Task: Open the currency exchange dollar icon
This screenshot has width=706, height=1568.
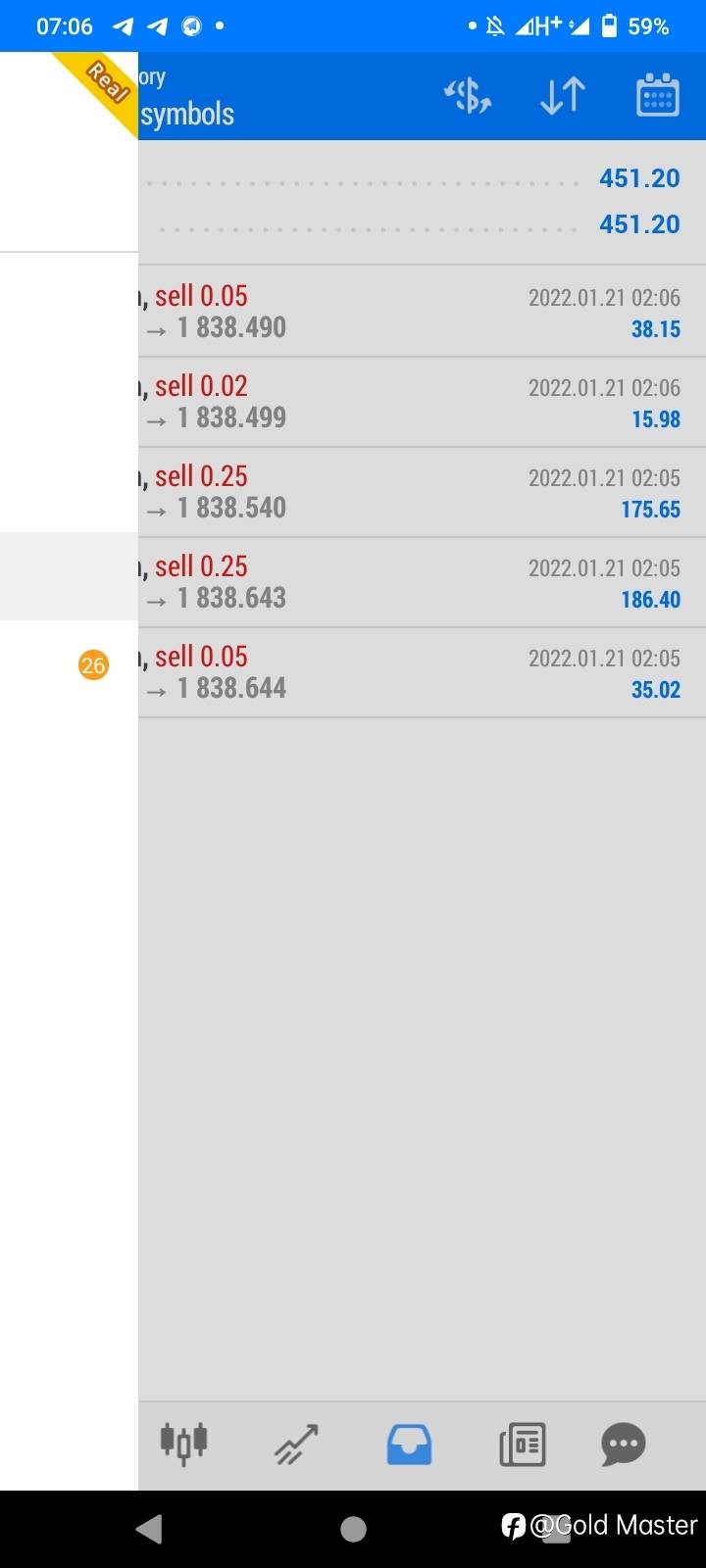Action: (468, 96)
